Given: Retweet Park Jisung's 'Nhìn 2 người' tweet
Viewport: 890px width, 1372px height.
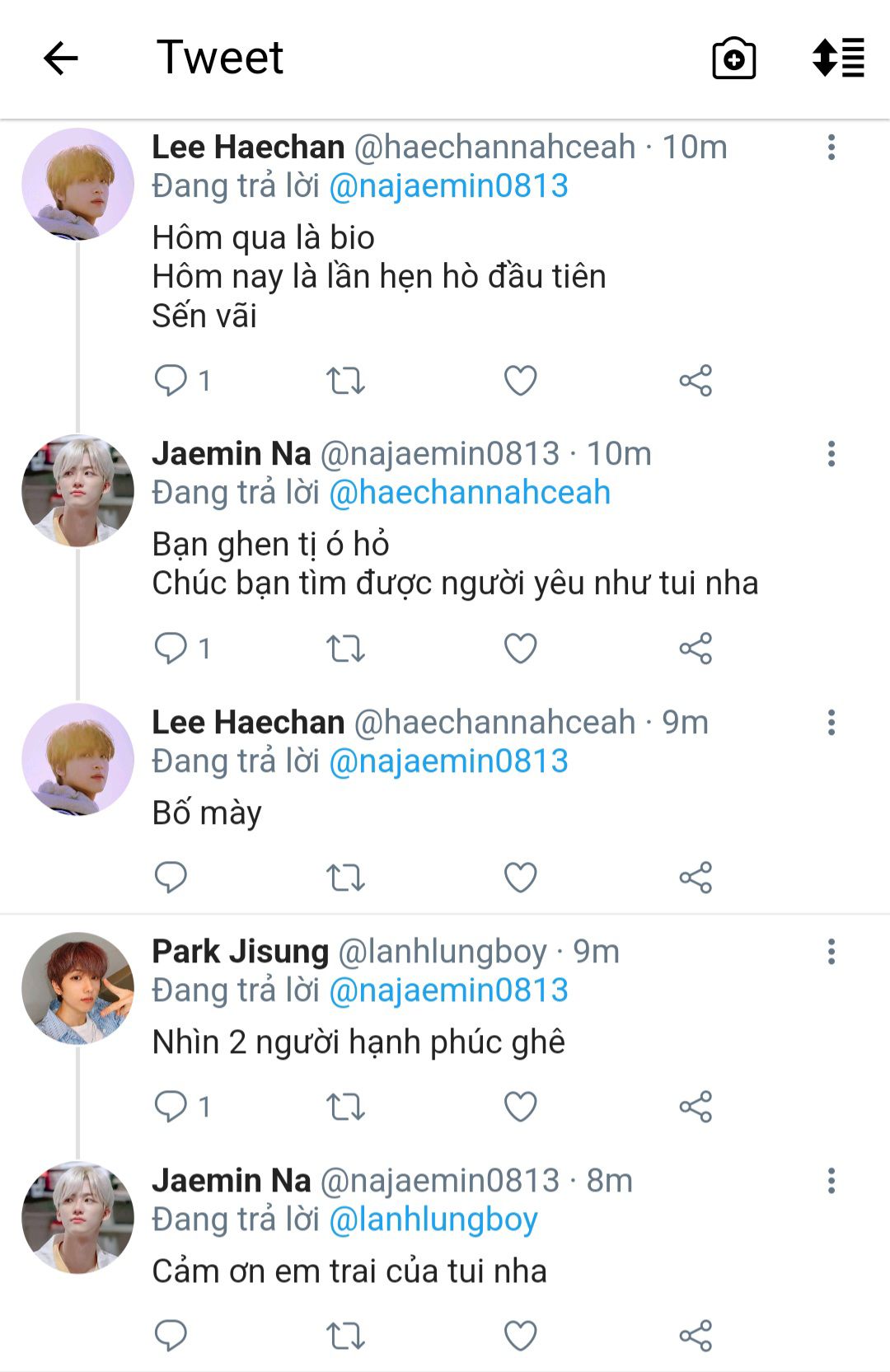Looking at the screenshot, I should (345, 1107).
